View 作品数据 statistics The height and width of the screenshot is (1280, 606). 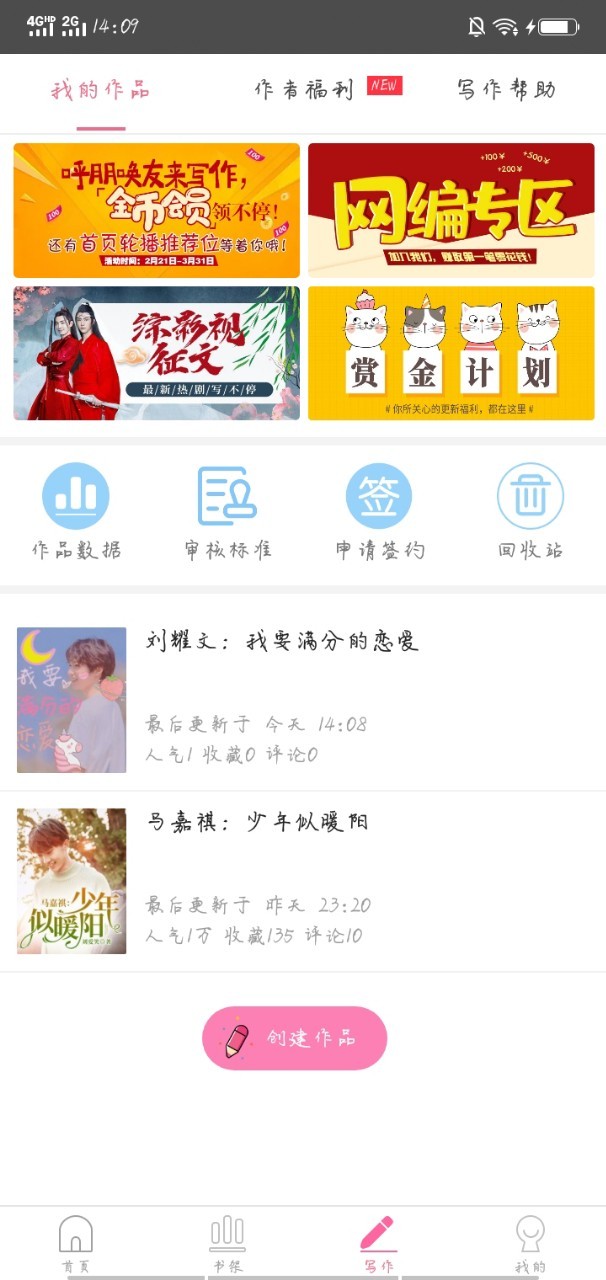pos(76,511)
